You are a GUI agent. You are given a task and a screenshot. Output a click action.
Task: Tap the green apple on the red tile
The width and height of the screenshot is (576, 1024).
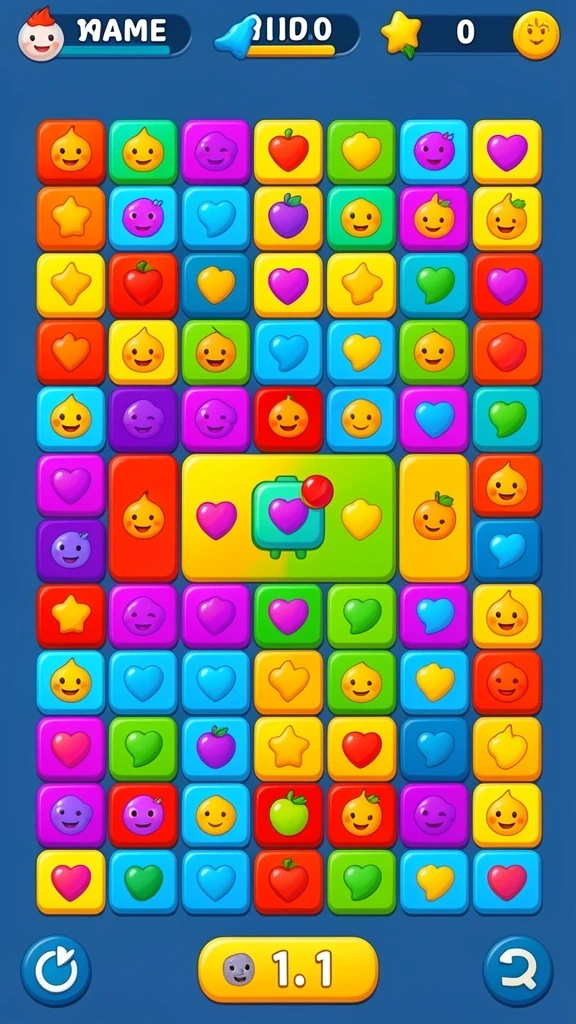[x=289, y=816]
